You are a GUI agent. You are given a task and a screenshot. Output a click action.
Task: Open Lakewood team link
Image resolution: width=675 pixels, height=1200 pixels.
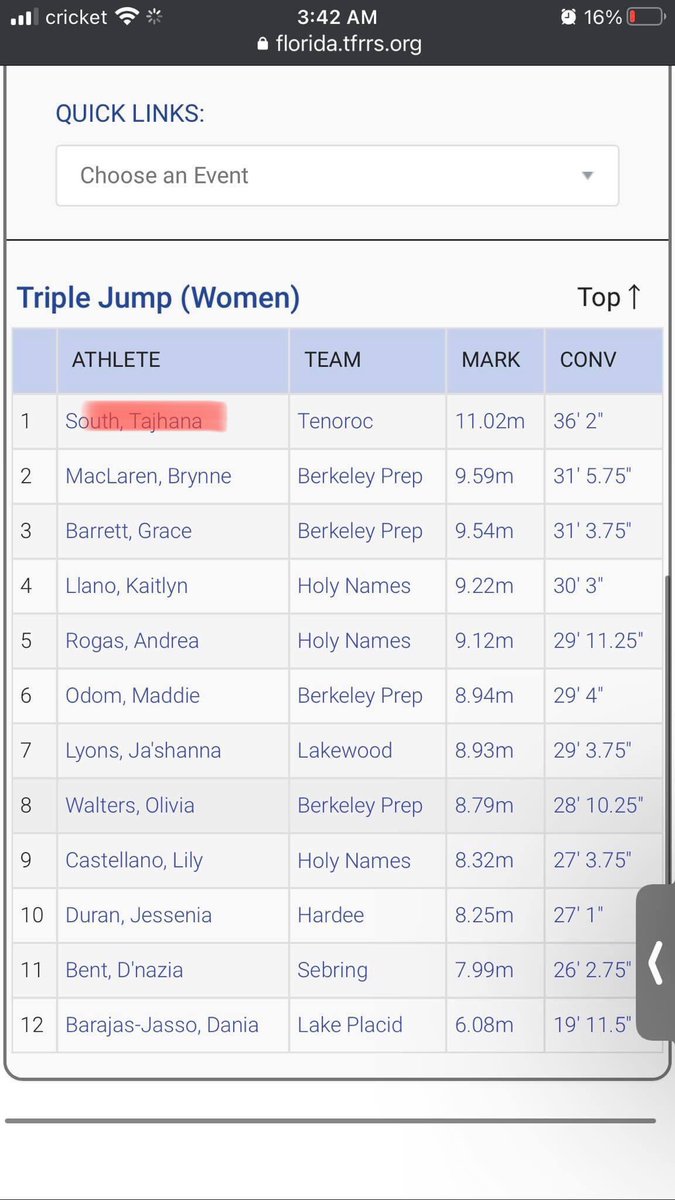(345, 751)
